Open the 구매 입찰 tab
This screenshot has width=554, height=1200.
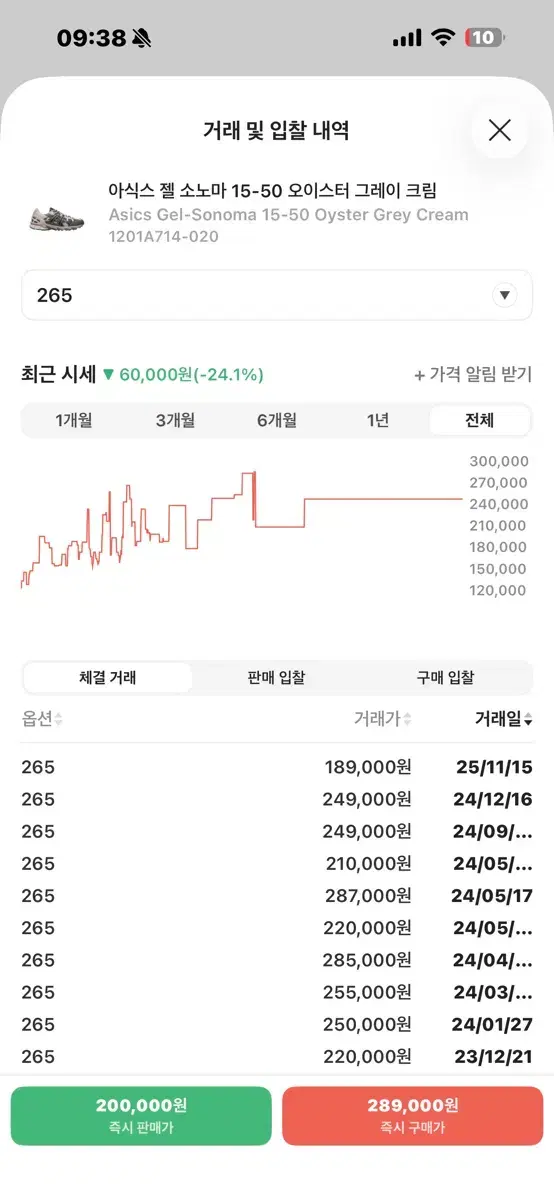coord(445,678)
